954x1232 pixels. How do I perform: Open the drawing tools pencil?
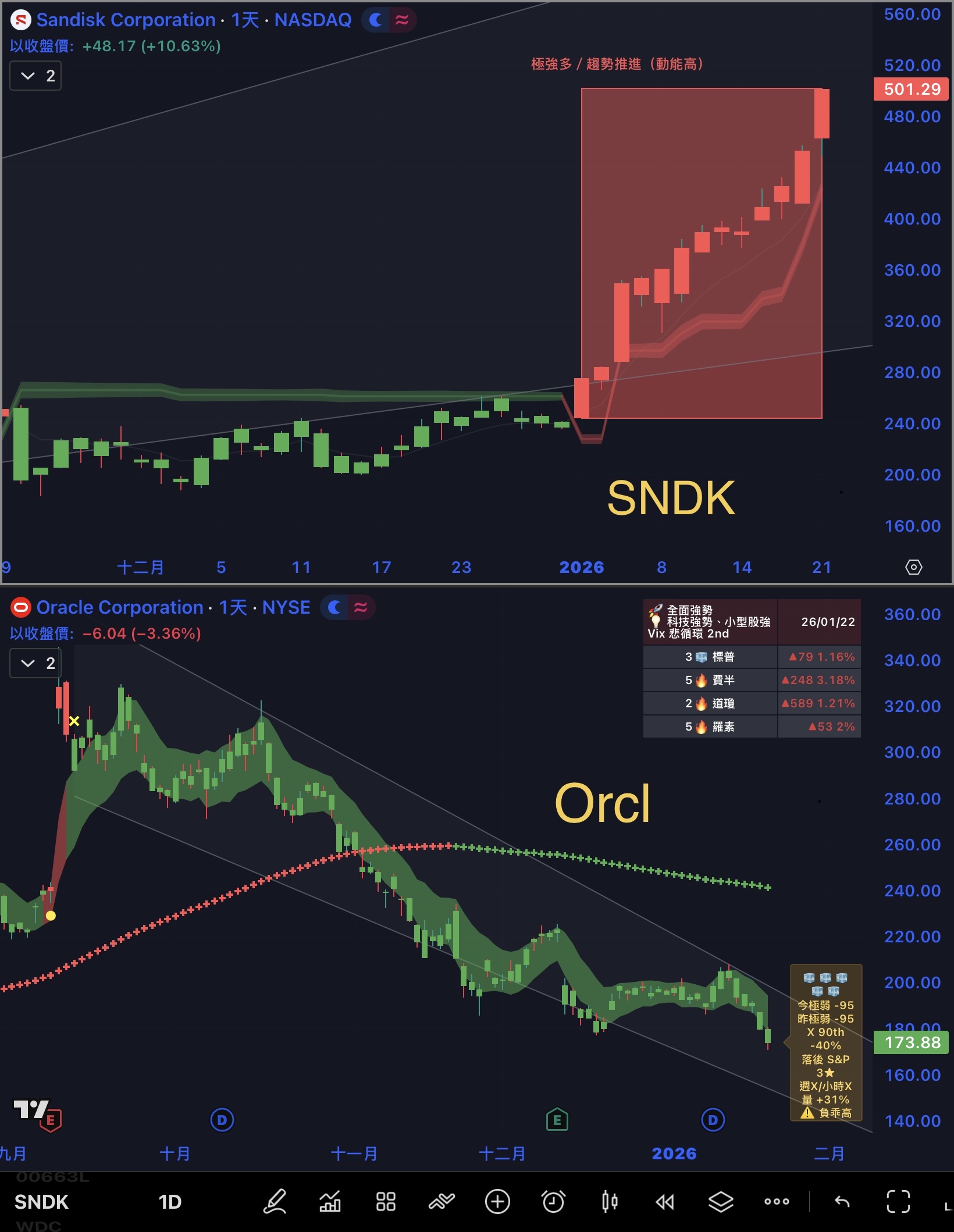pyautogui.click(x=275, y=1201)
